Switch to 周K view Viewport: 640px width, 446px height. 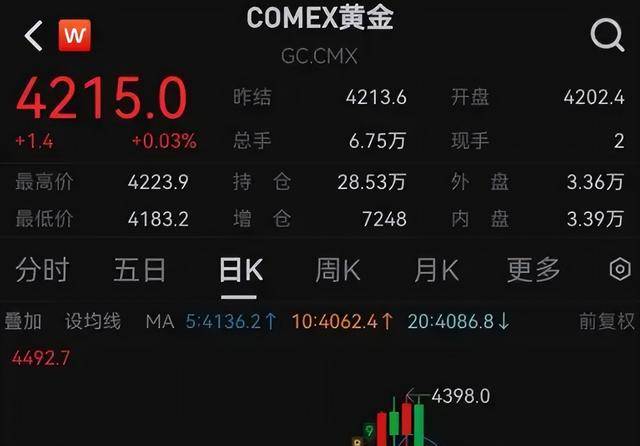337,270
